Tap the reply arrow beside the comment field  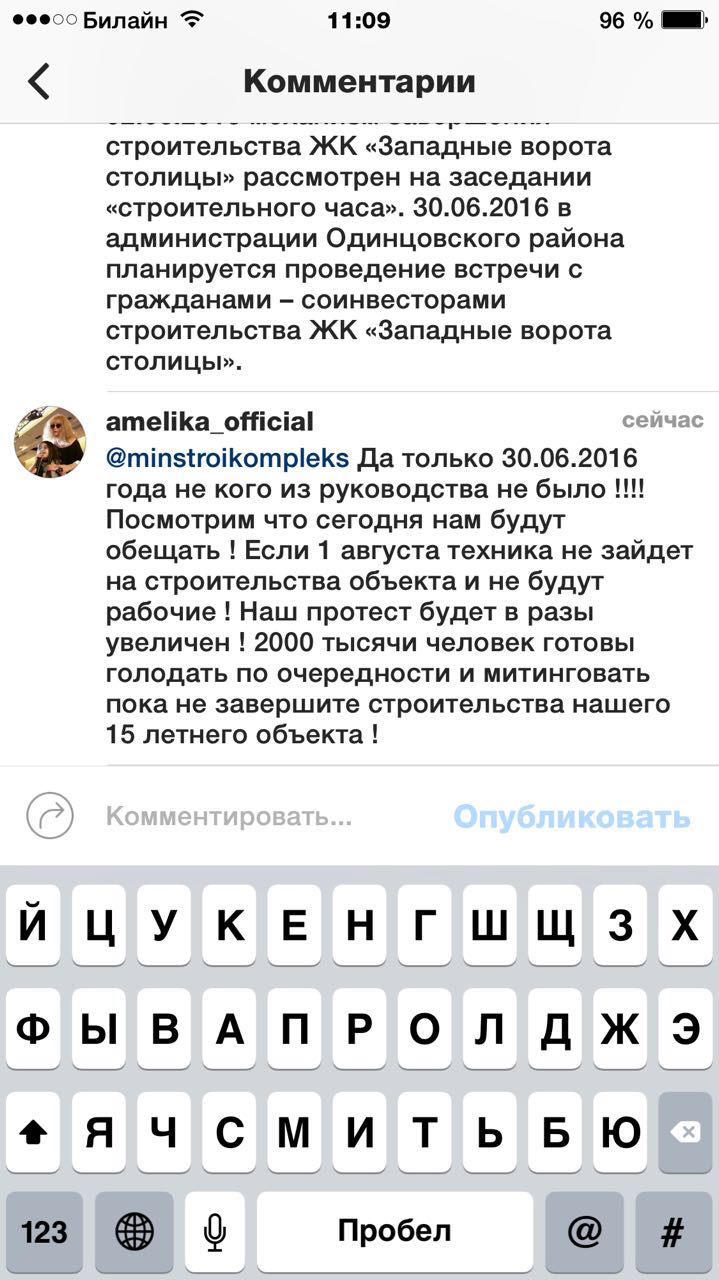(x=49, y=815)
